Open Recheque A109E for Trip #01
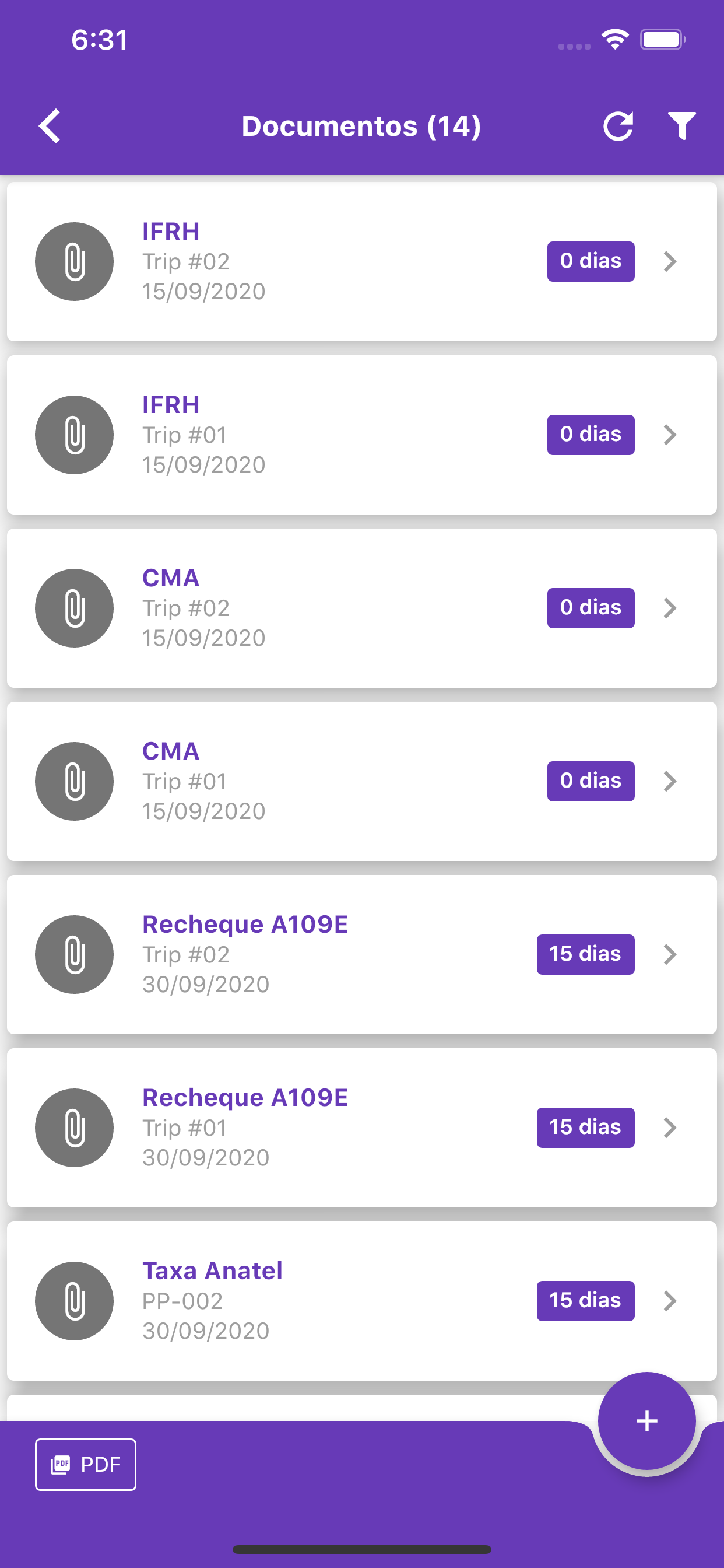 point(361,1128)
